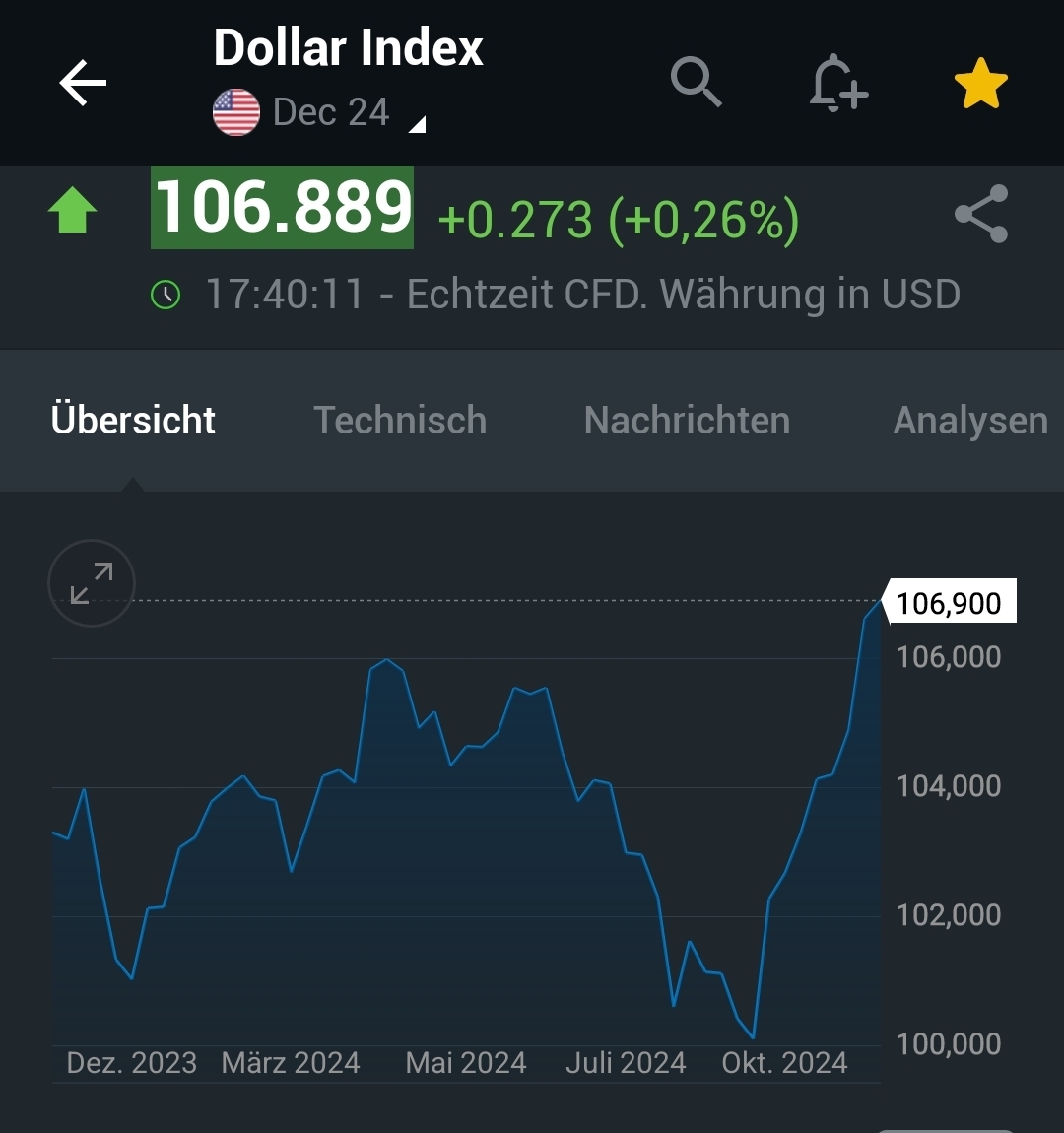Click the realtime clock icon

165,293
